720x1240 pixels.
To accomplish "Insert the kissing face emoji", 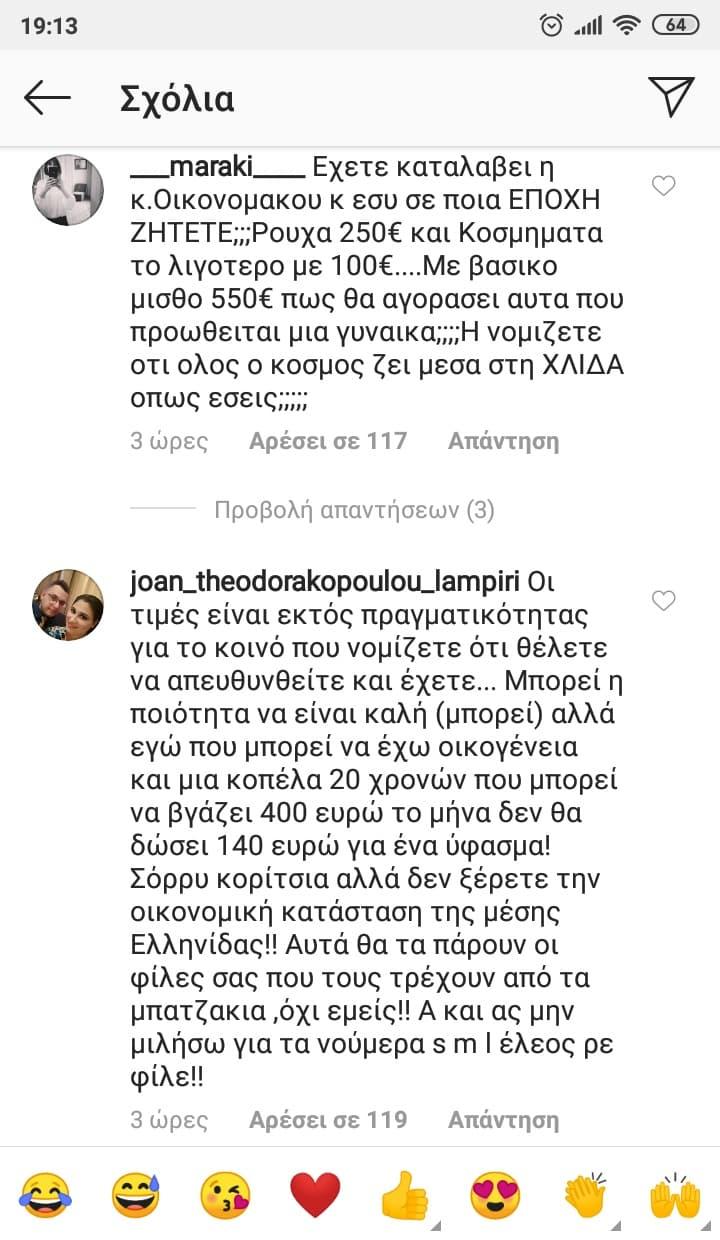I will [x=225, y=1196].
